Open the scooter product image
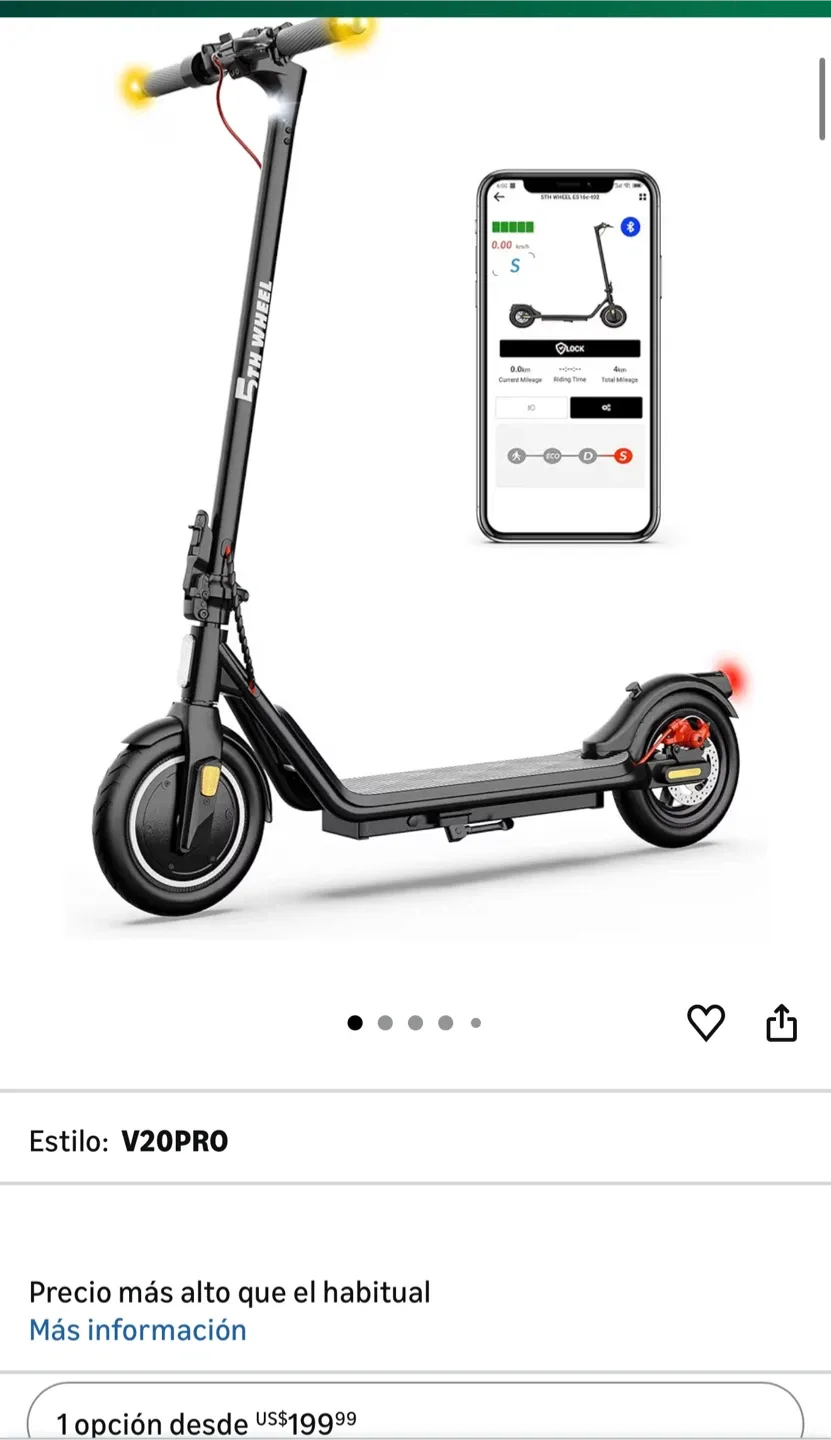831x1440 pixels. point(415,478)
